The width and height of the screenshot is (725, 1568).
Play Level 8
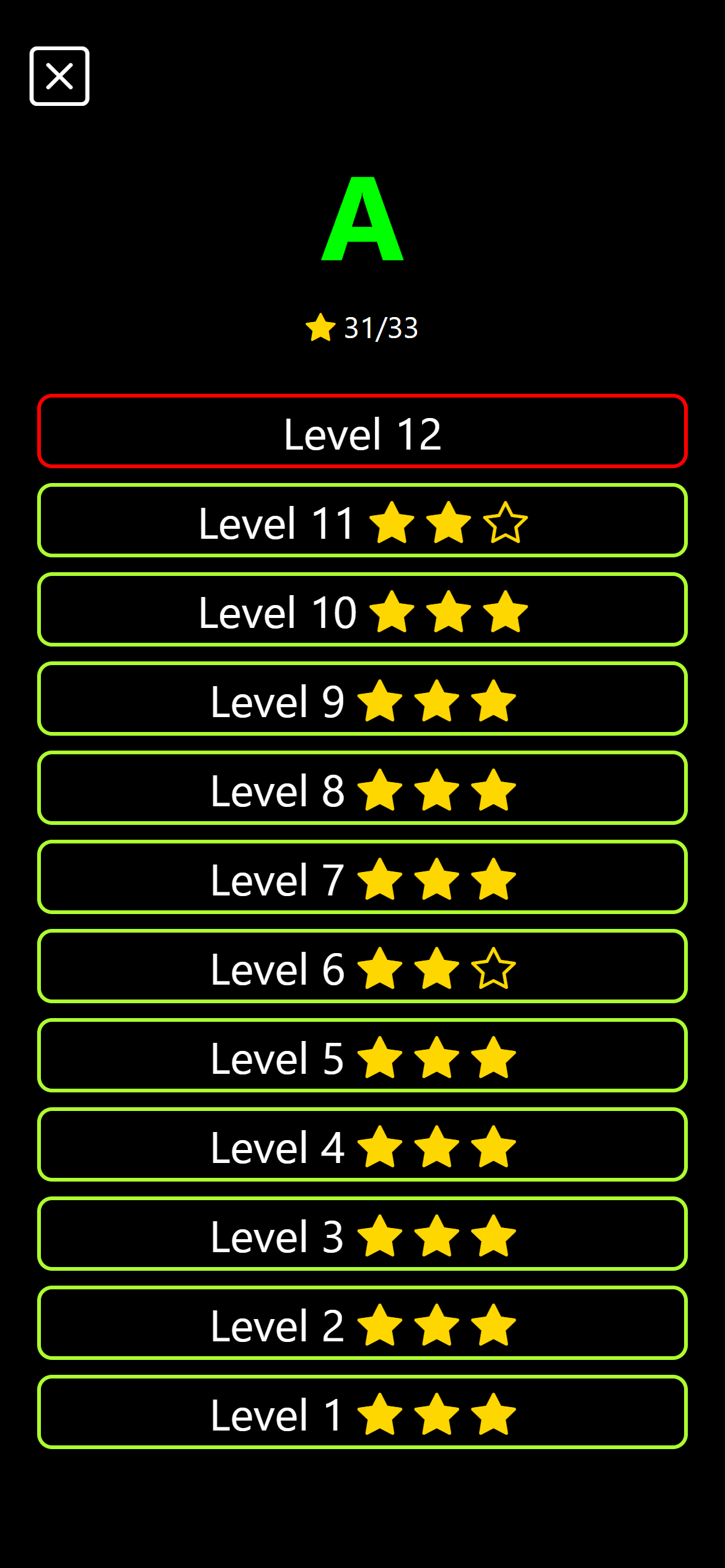tap(362, 788)
